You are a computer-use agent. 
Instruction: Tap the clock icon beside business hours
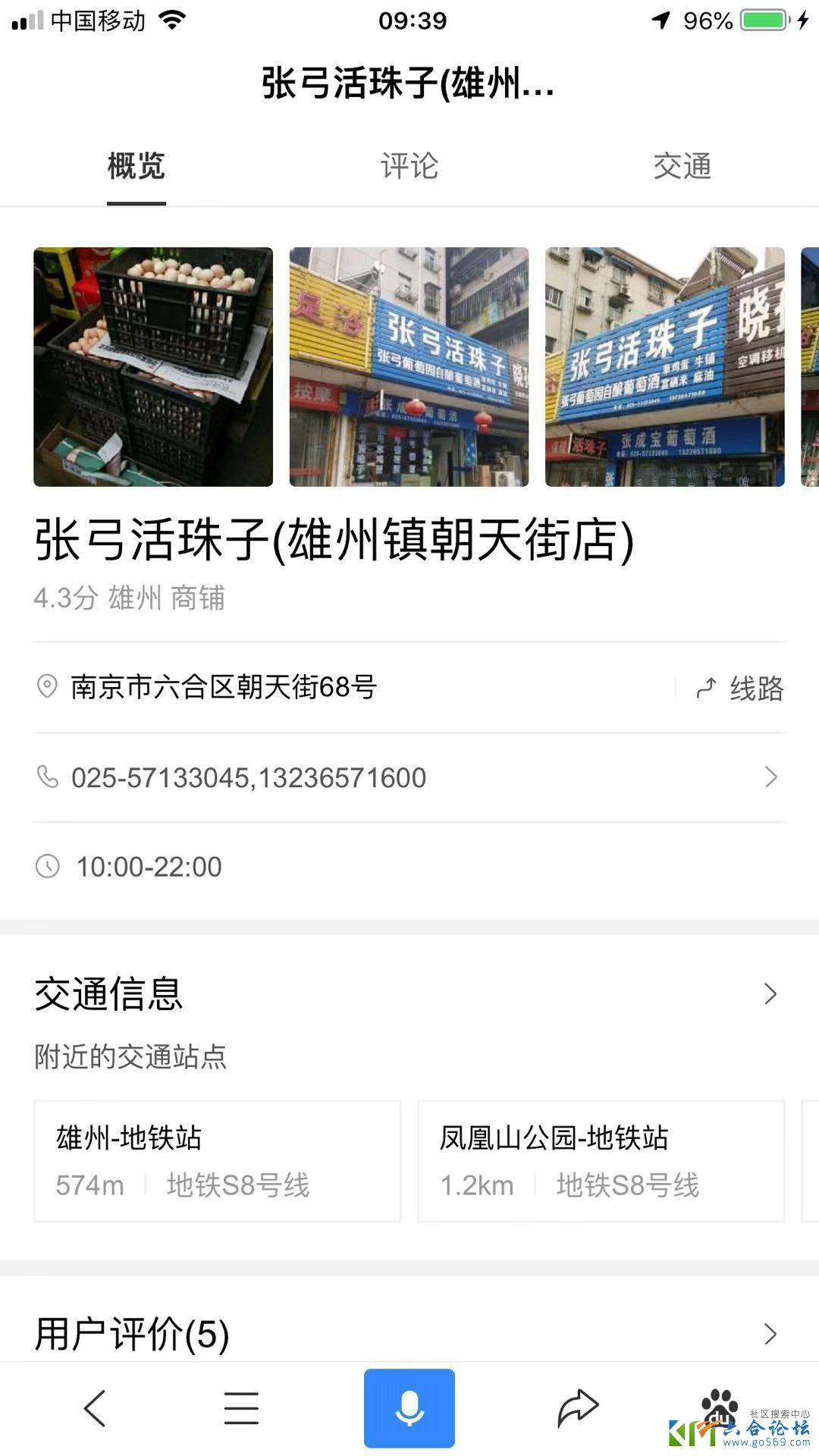[47, 866]
